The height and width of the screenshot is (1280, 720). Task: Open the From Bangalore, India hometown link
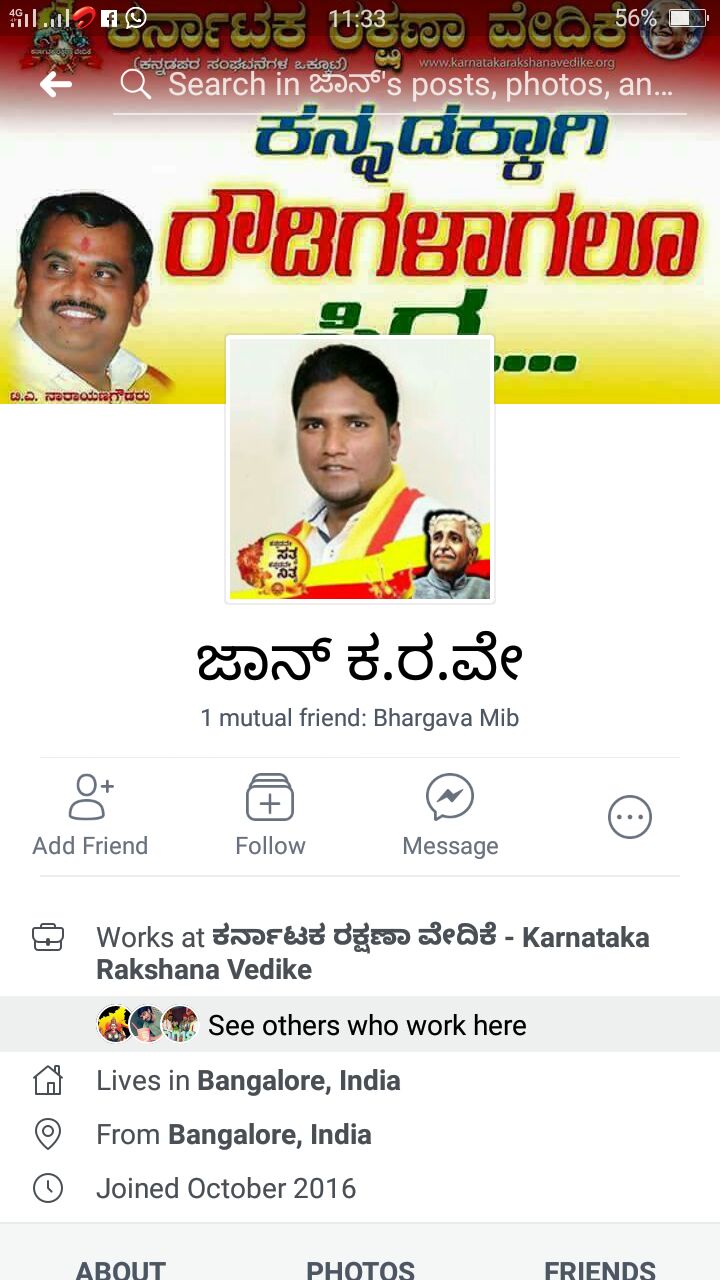click(x=269, y=1135)
